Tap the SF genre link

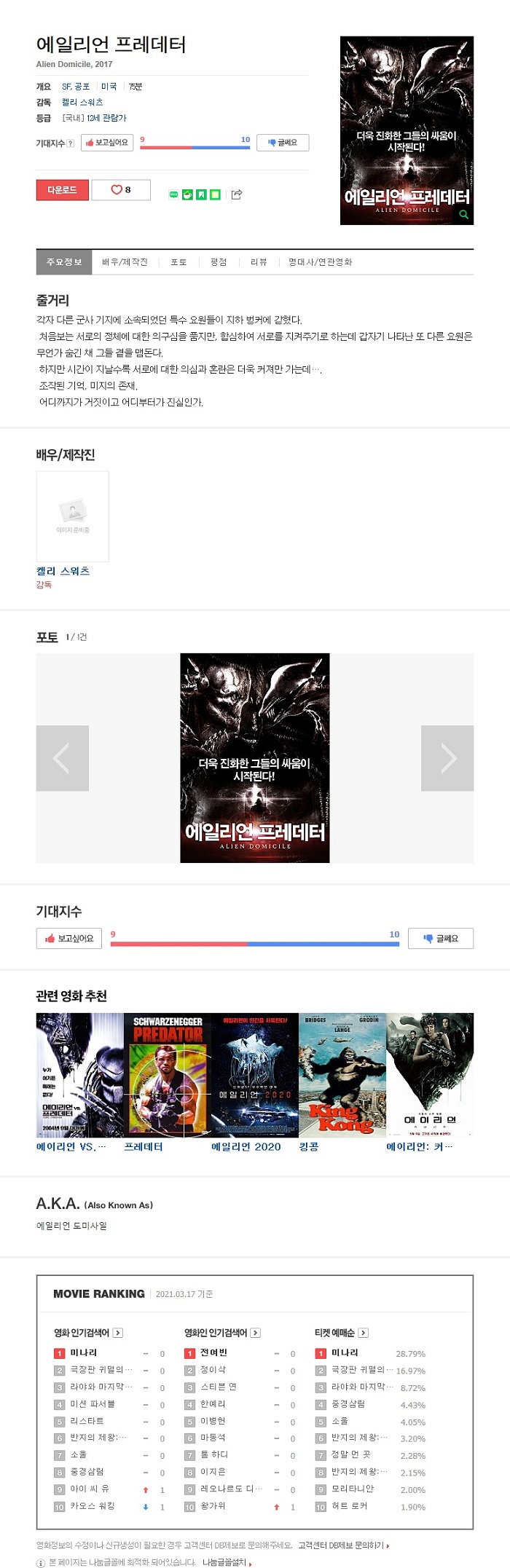click(66, 87)
